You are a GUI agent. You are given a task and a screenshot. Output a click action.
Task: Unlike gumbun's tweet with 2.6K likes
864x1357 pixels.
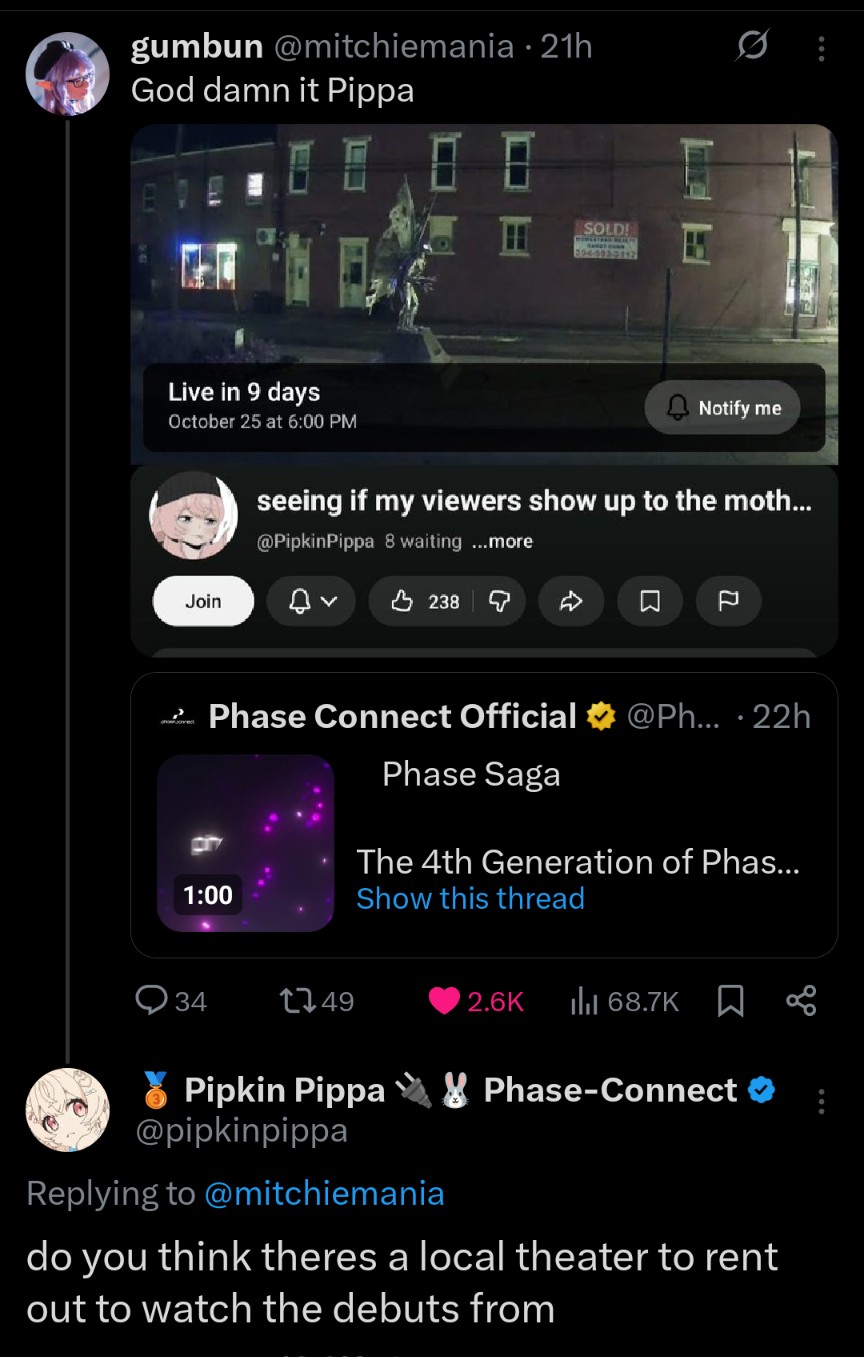[445, 1000]
